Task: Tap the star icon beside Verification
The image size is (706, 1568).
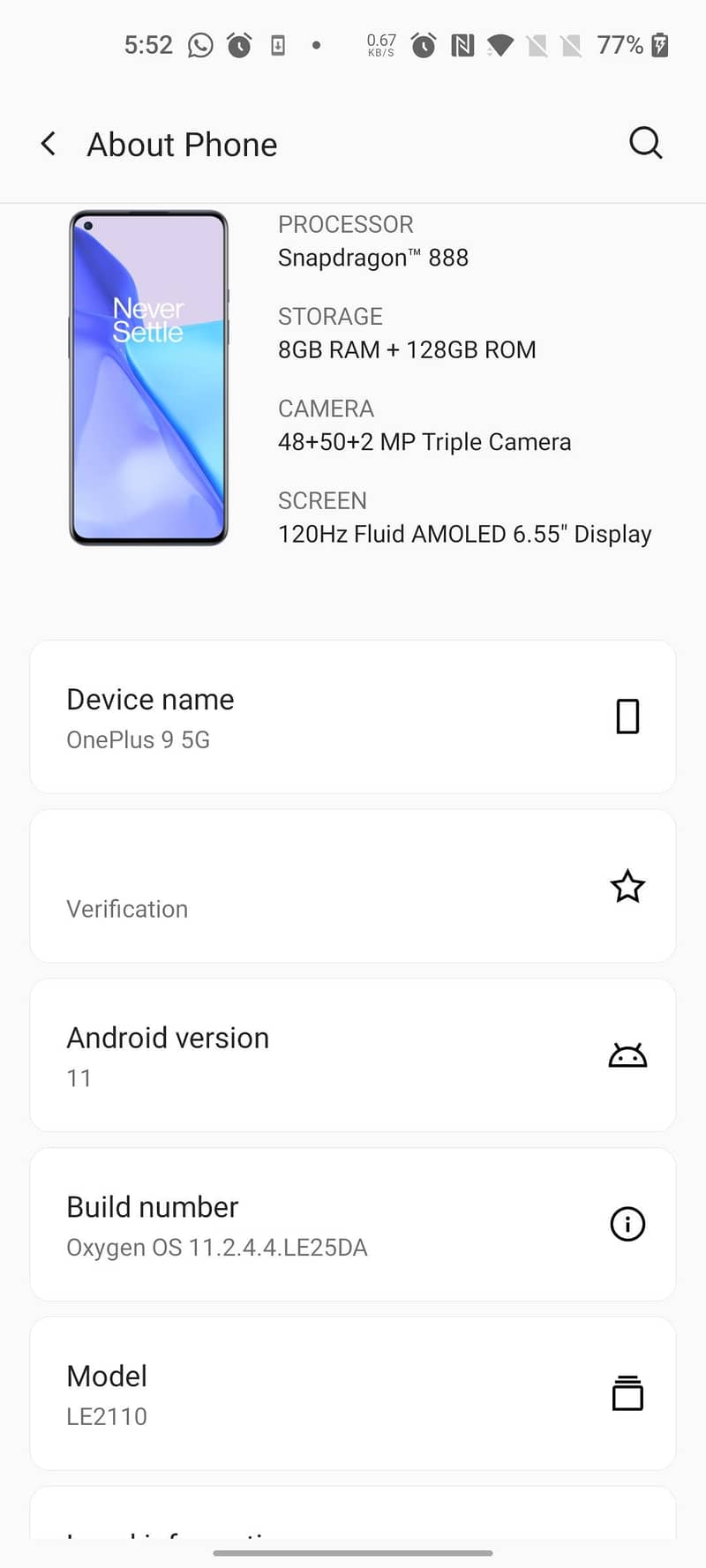Action: tap(627, 887)
